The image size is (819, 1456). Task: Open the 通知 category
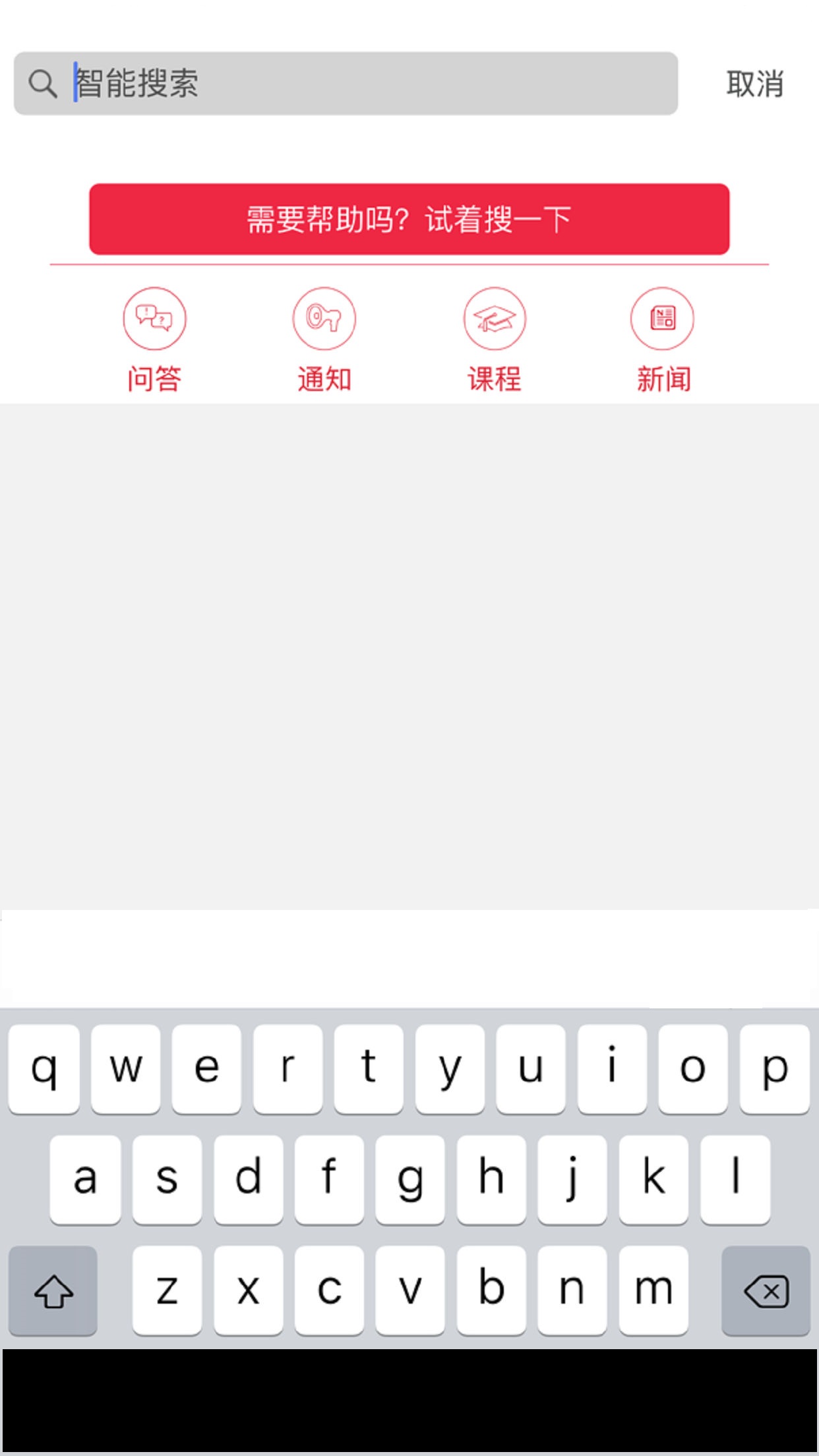(324, 340)
